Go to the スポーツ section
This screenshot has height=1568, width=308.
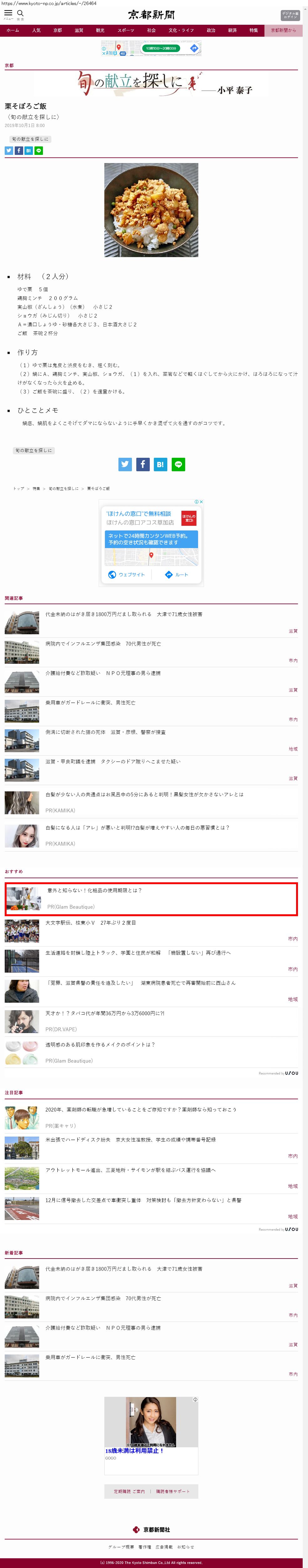tap(125, 30)
